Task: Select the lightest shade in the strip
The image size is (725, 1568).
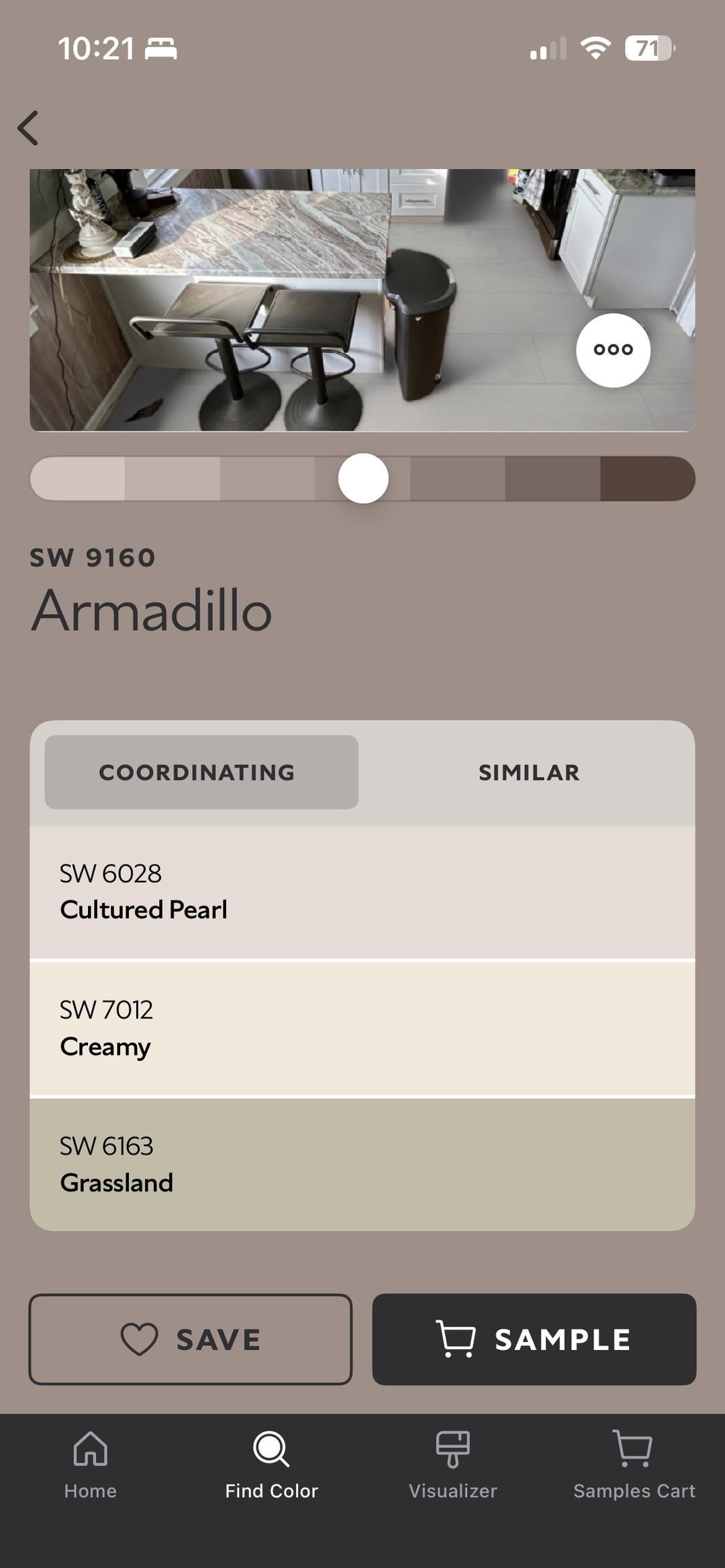Action: (x=77, y=479)
